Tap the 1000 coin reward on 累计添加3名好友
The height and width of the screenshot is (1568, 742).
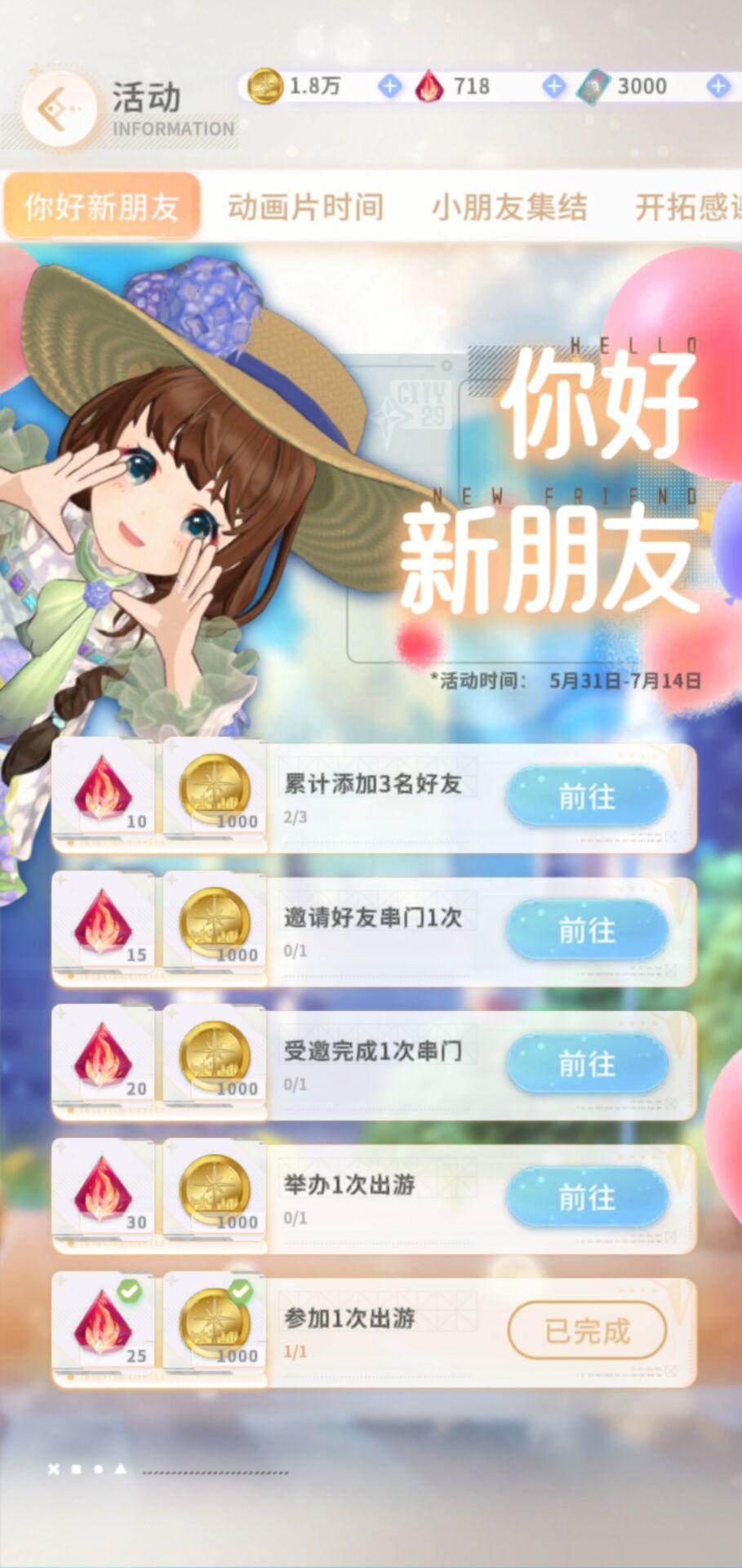[x=216, y=788]
